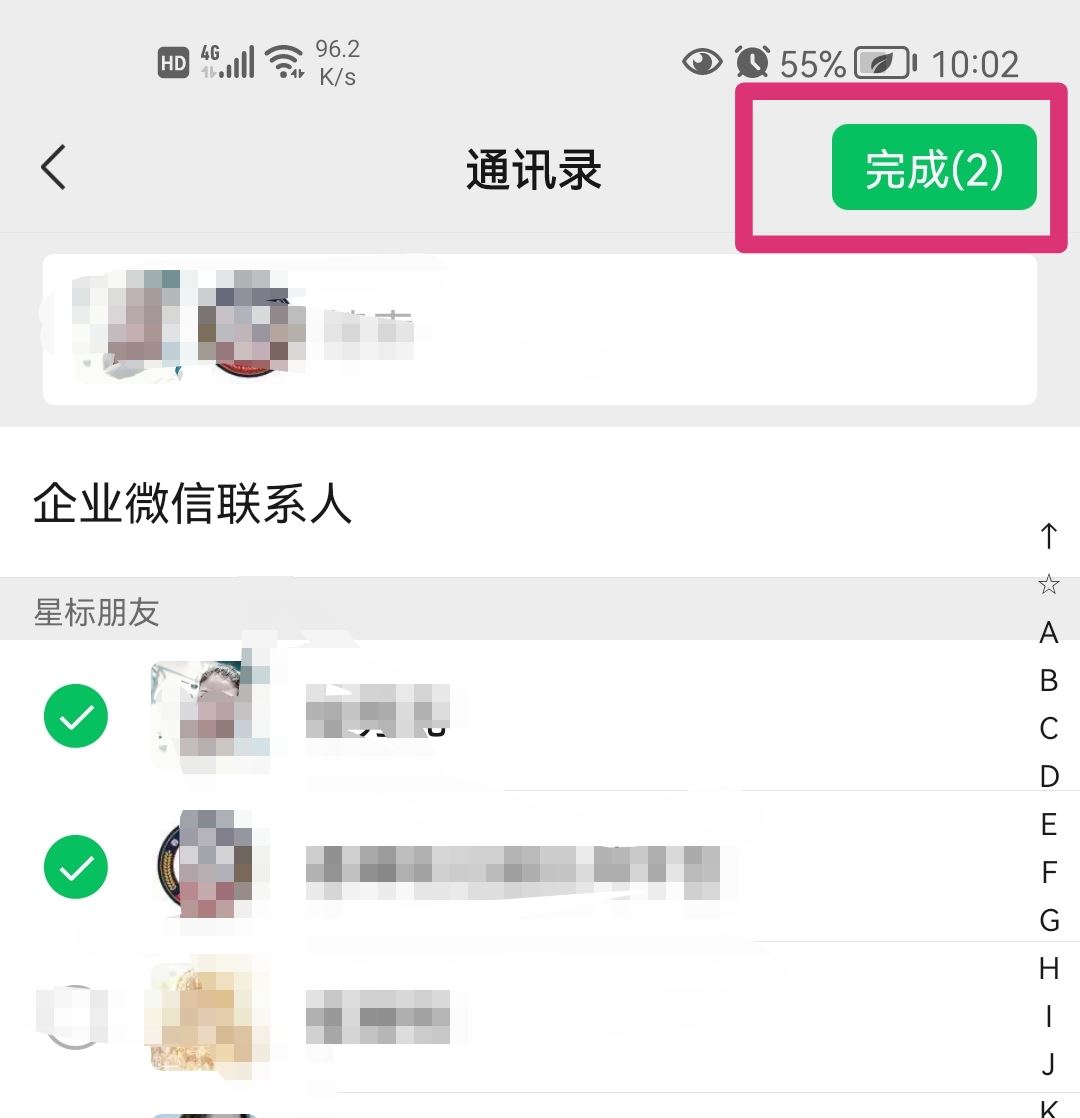
Task: Jump to starred friends via the star index
Action: 1047,583
